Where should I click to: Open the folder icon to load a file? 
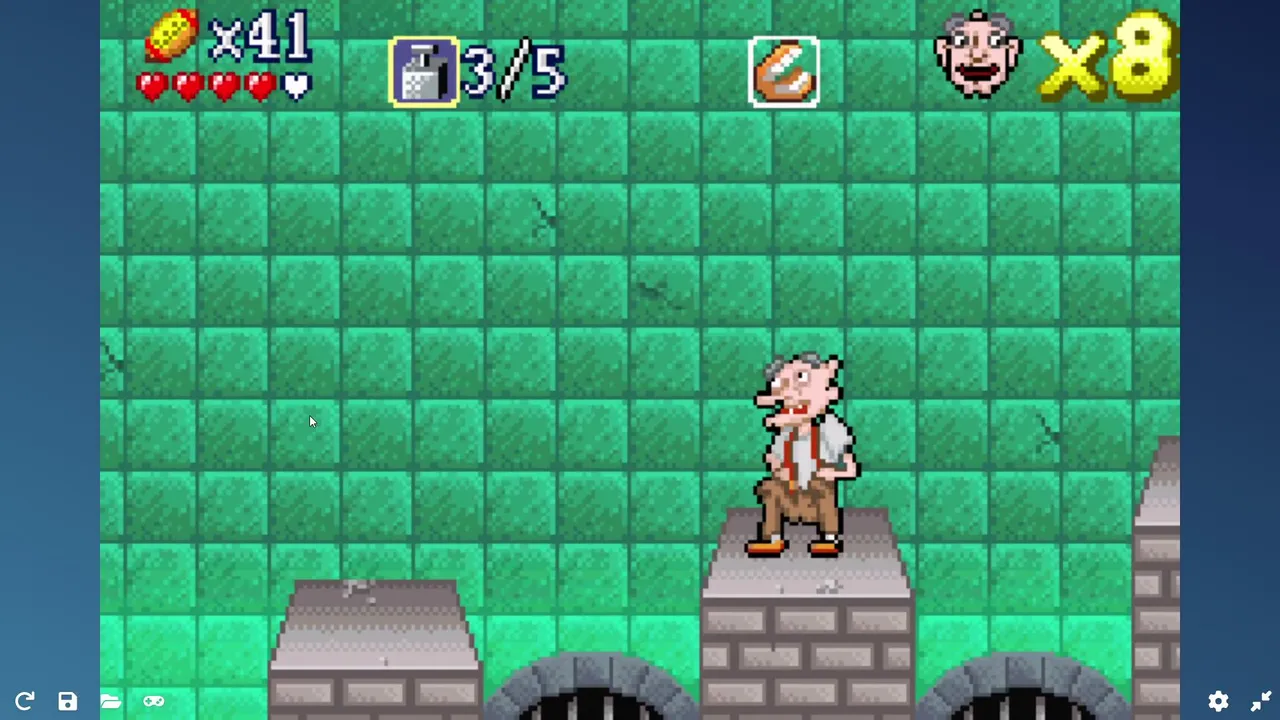pos(110,701)
